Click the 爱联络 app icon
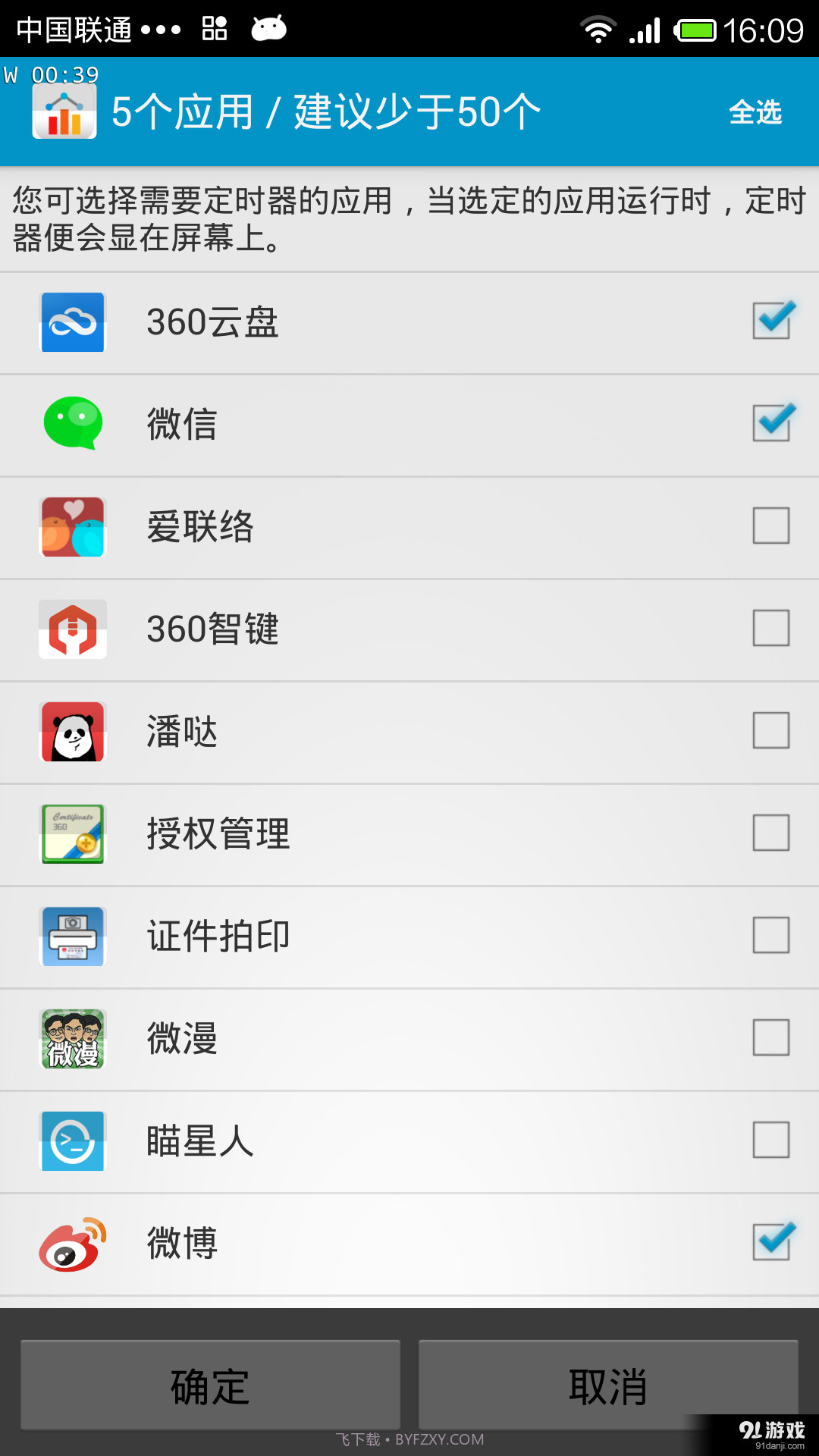This screenshot has height=1456, width=819. coord(72,527)
